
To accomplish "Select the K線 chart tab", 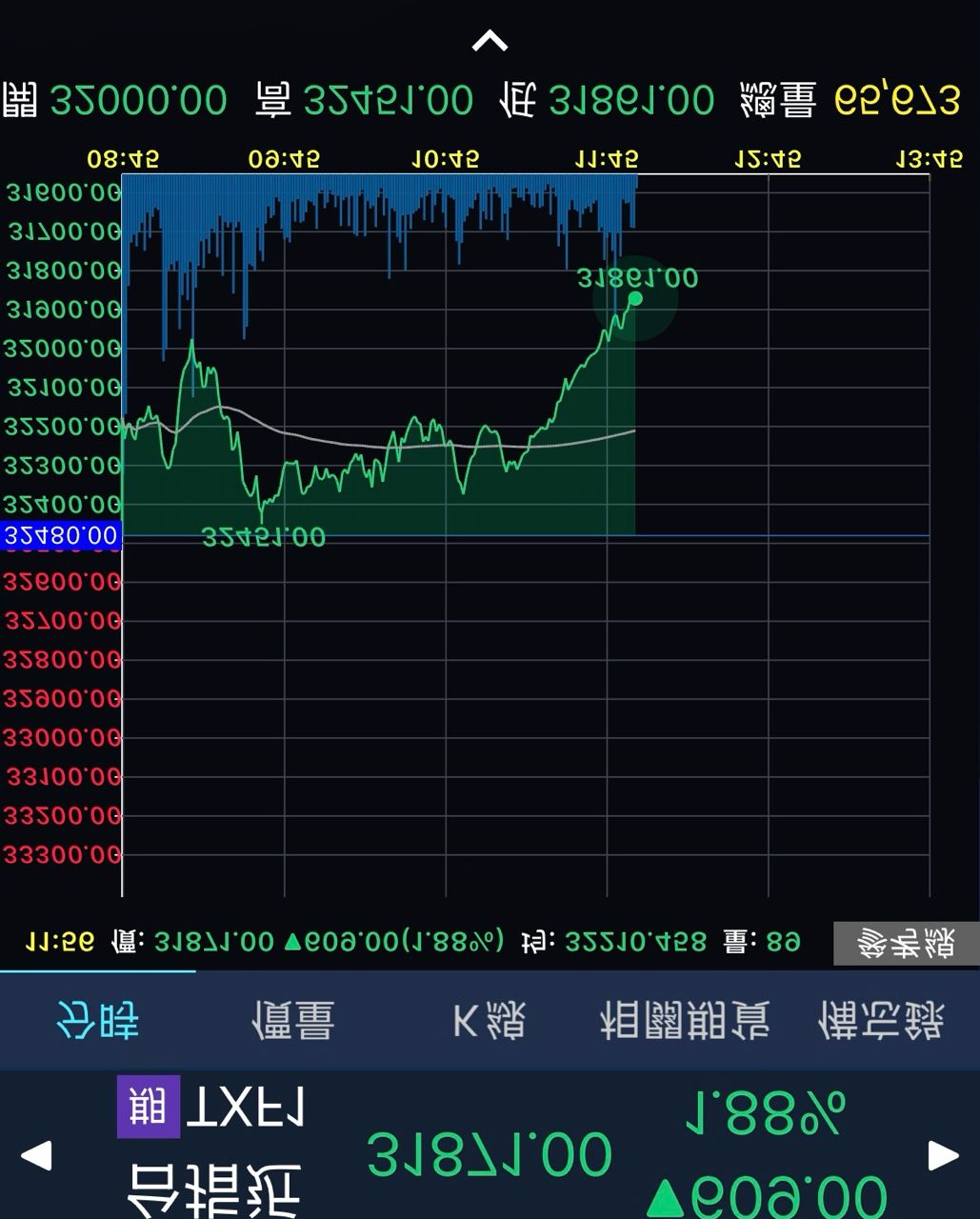I will [490, 1021].
